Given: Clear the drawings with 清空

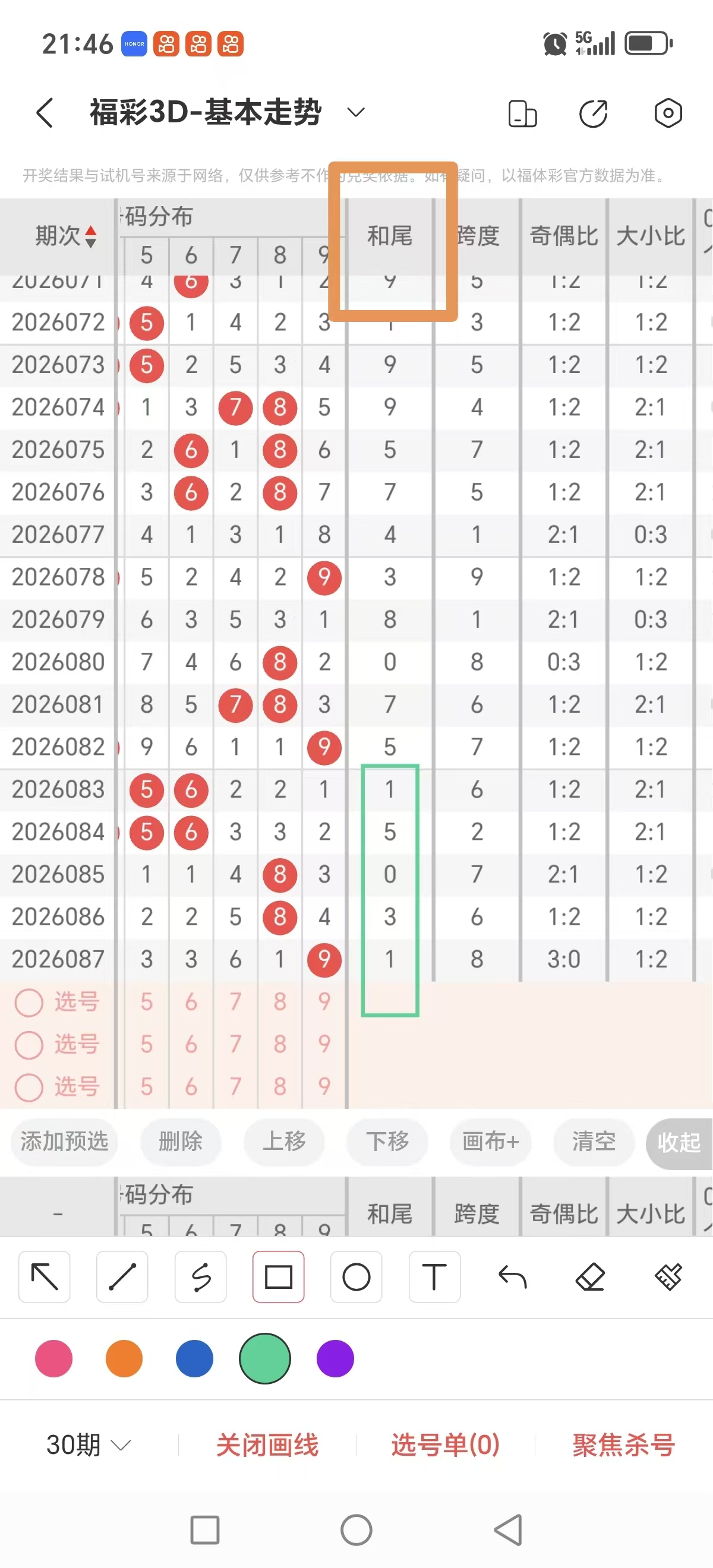Looking at the screenshot, I should click(594, 1142).
